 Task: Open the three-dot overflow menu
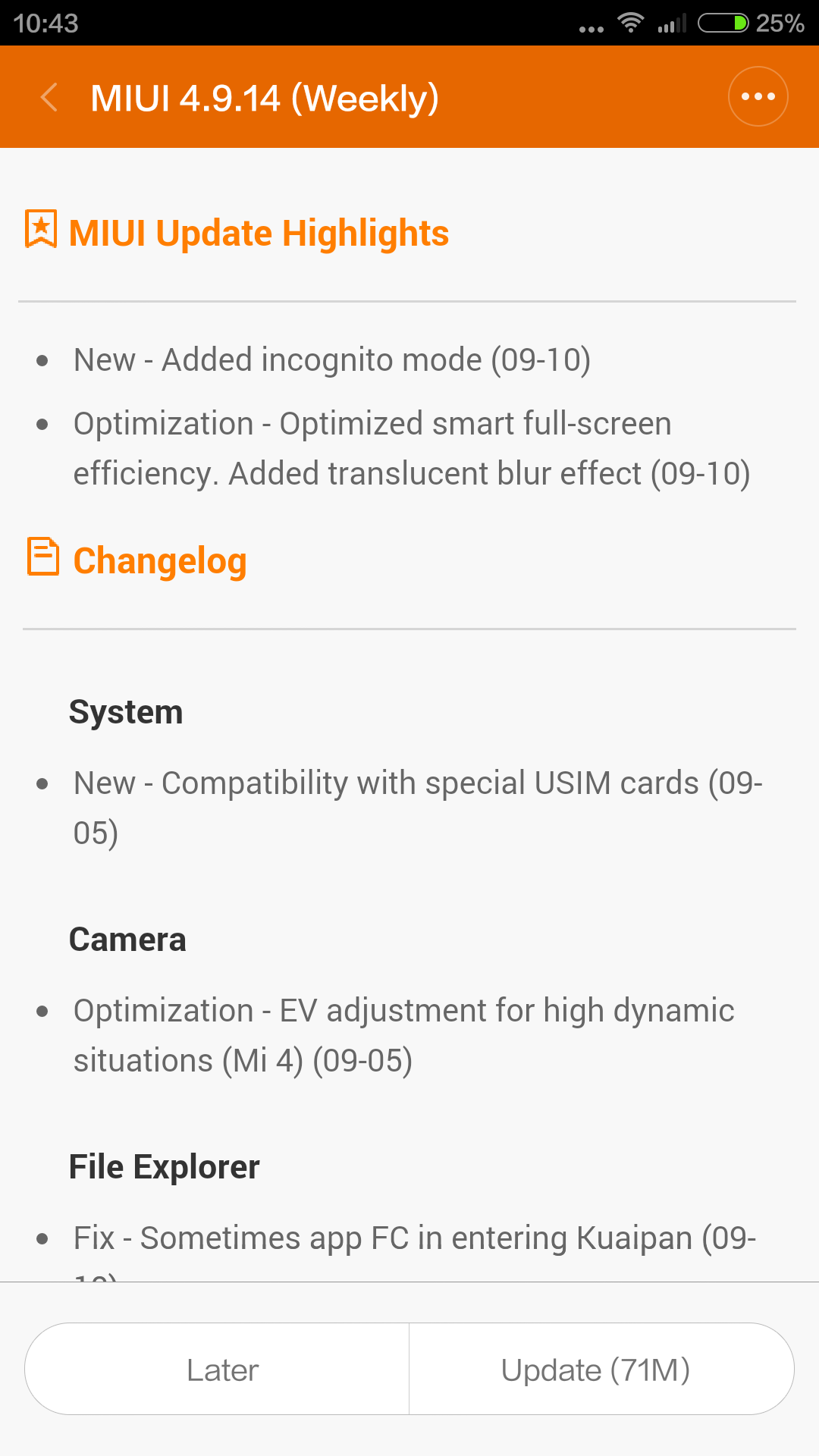(758, 96)
